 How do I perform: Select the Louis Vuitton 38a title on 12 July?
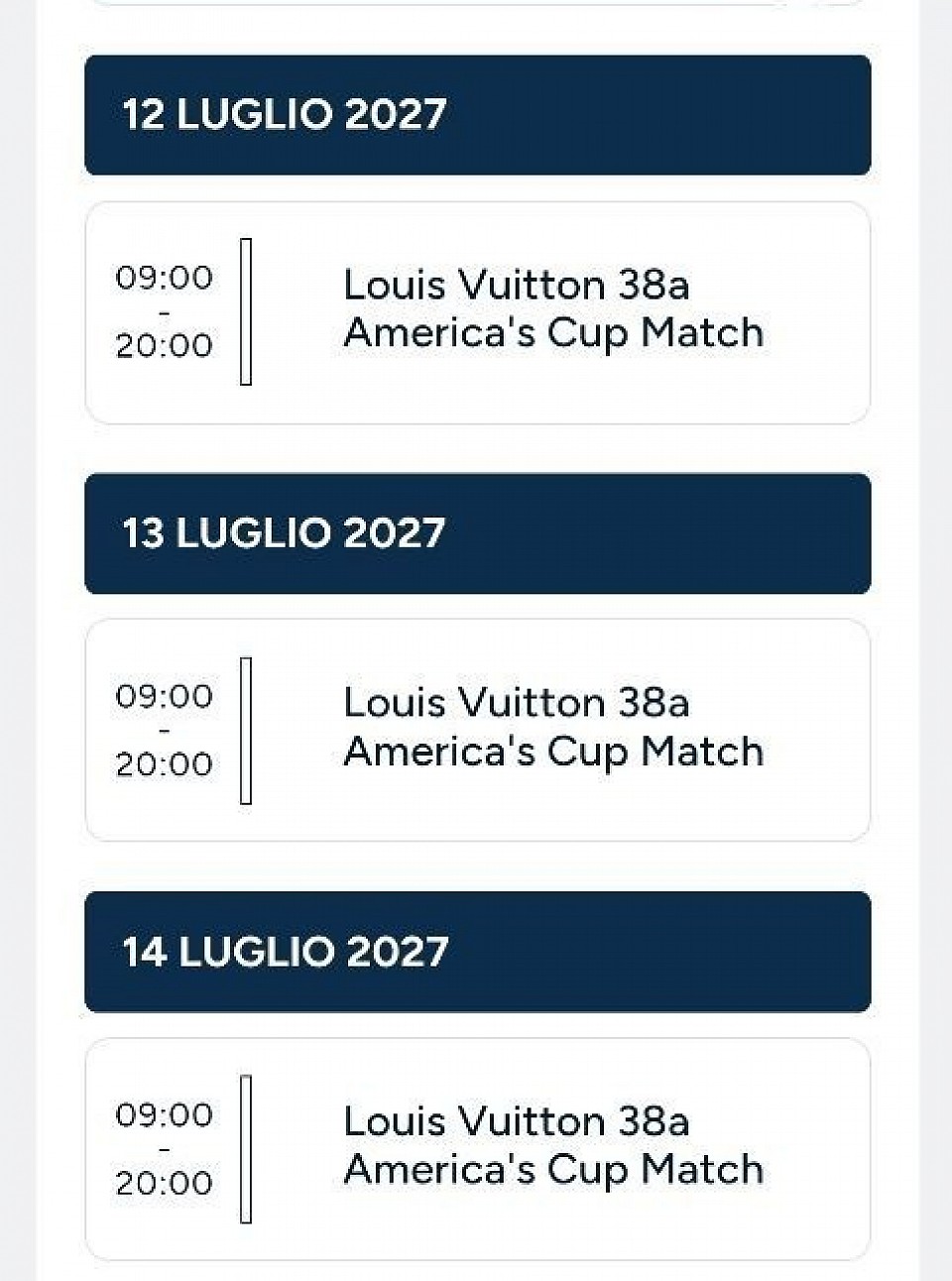click(x=517, y=285)
